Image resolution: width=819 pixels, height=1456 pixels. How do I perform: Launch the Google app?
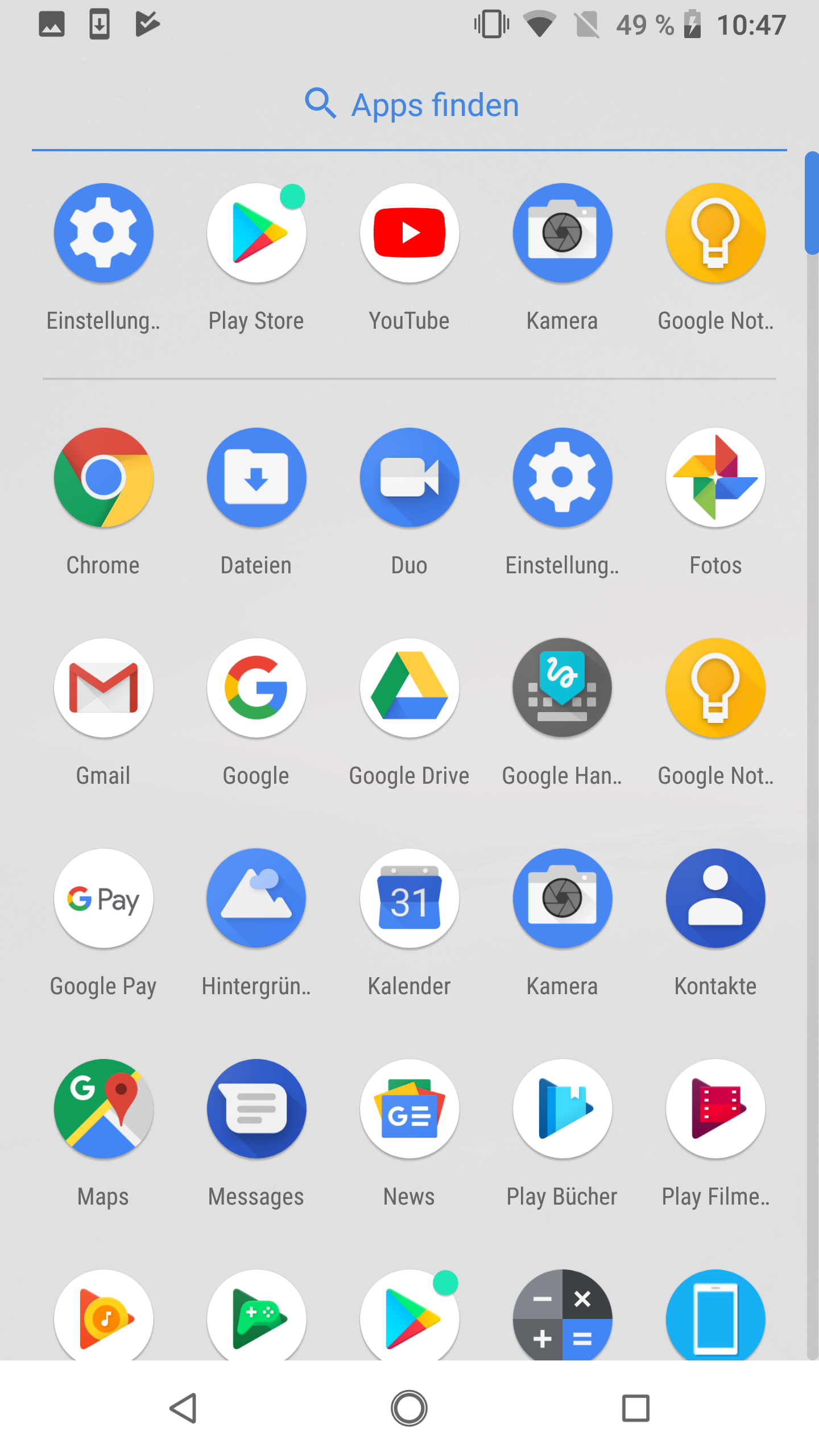pyautogui.click(x=257, y=688)
